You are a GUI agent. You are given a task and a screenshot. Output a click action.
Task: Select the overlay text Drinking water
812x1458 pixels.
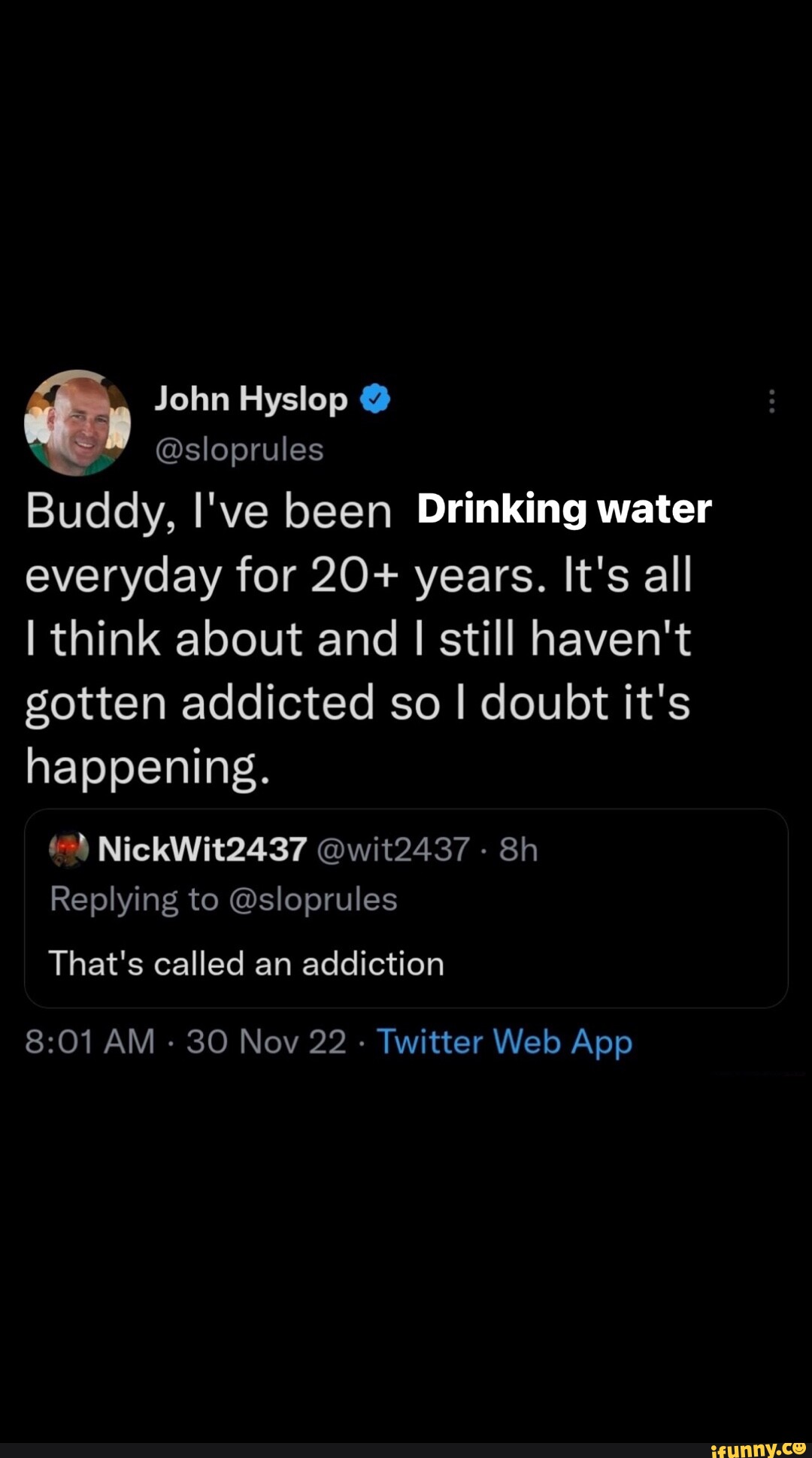pos(565,508)
